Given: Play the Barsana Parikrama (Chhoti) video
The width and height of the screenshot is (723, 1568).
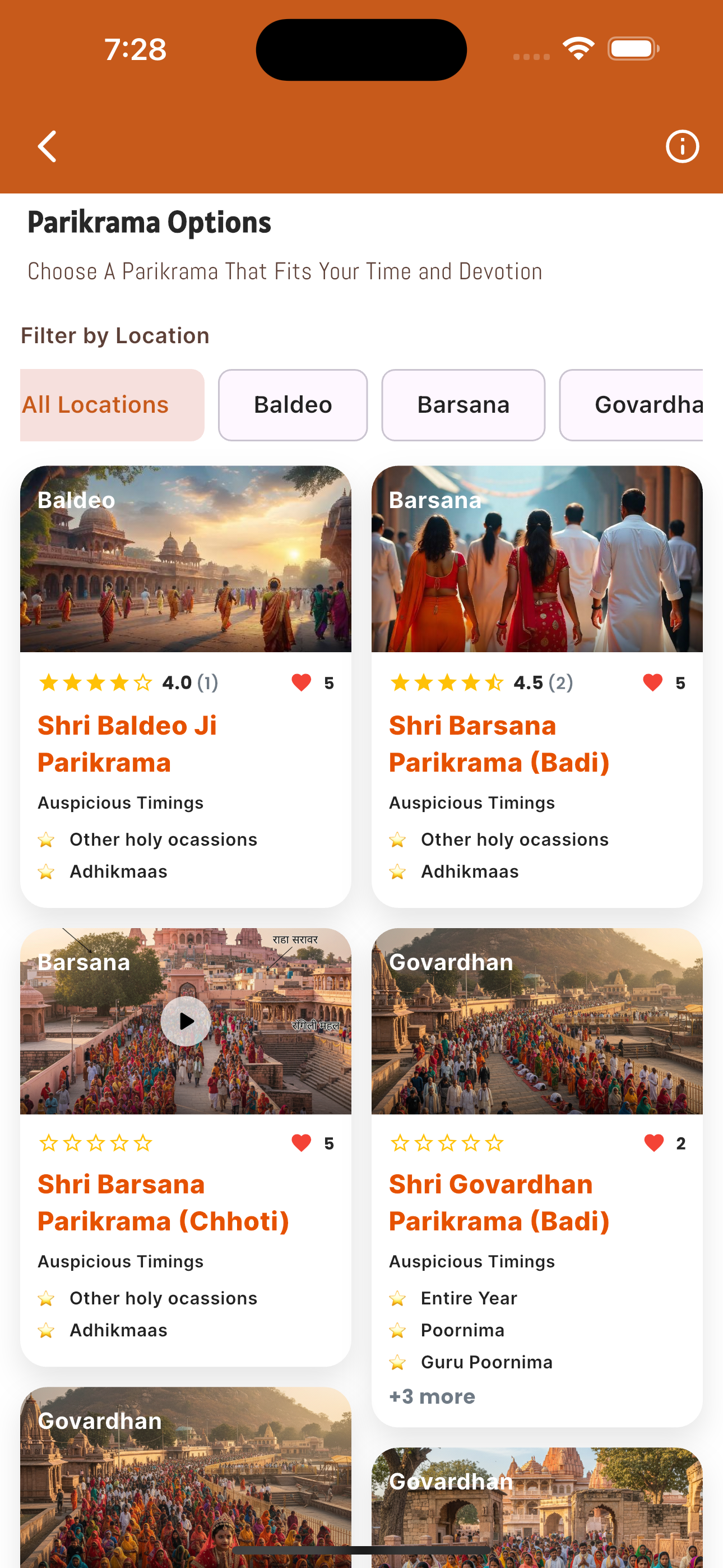Looking at the screenshot, I should 186,1021.
